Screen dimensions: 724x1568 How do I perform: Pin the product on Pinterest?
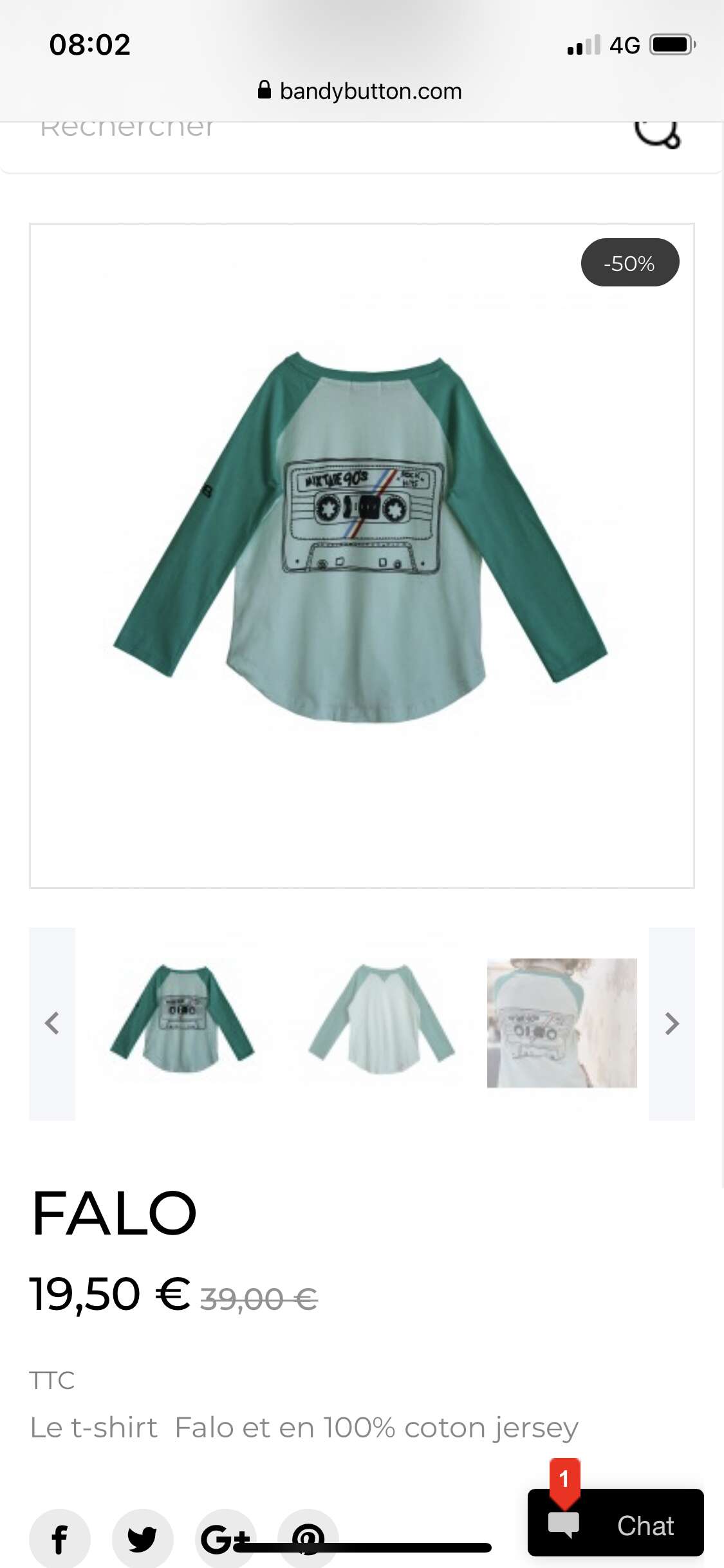point(308,1539)
